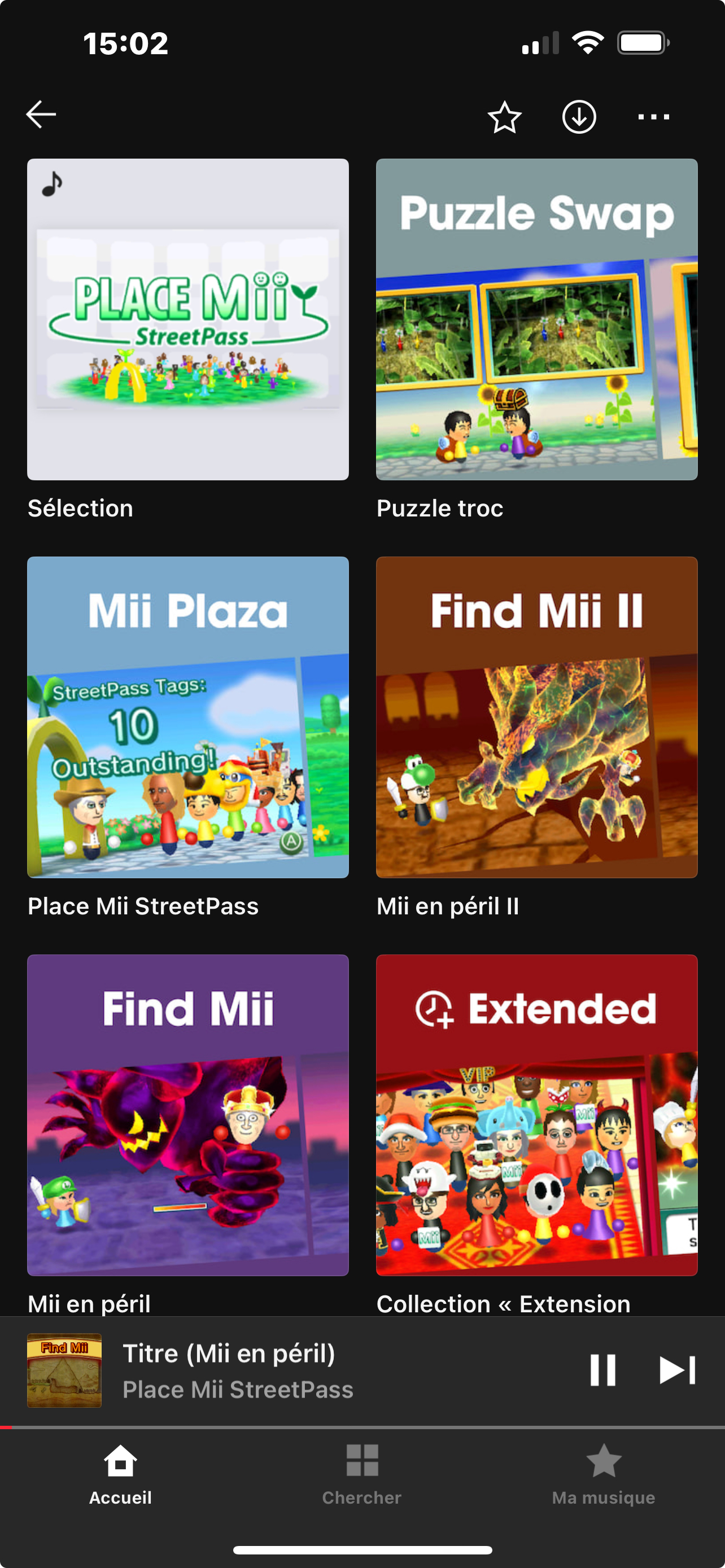Switch to the Chercher tab

tap(362, 1474)
